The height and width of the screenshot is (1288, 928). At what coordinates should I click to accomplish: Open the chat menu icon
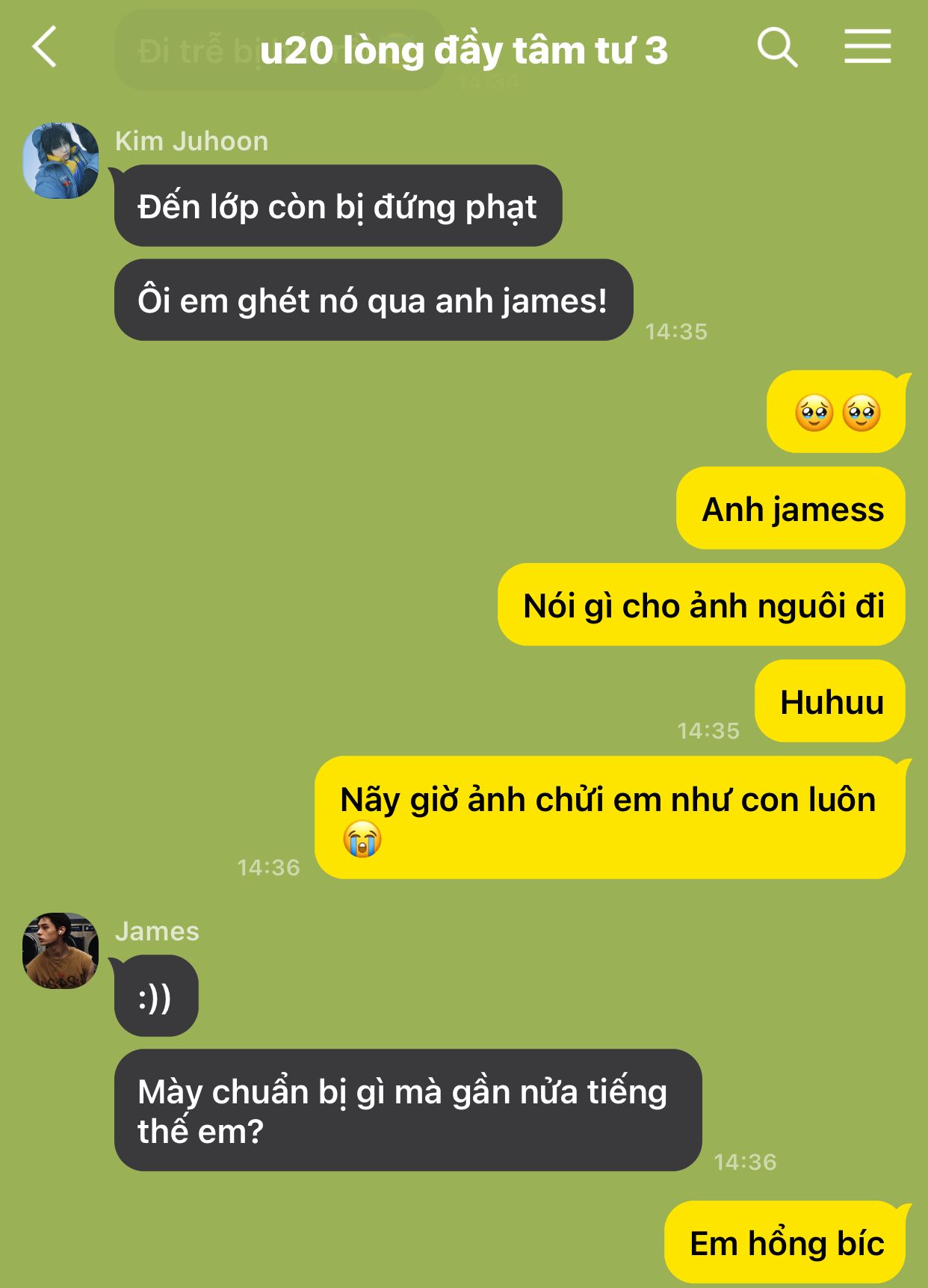[x=867, y=46]
